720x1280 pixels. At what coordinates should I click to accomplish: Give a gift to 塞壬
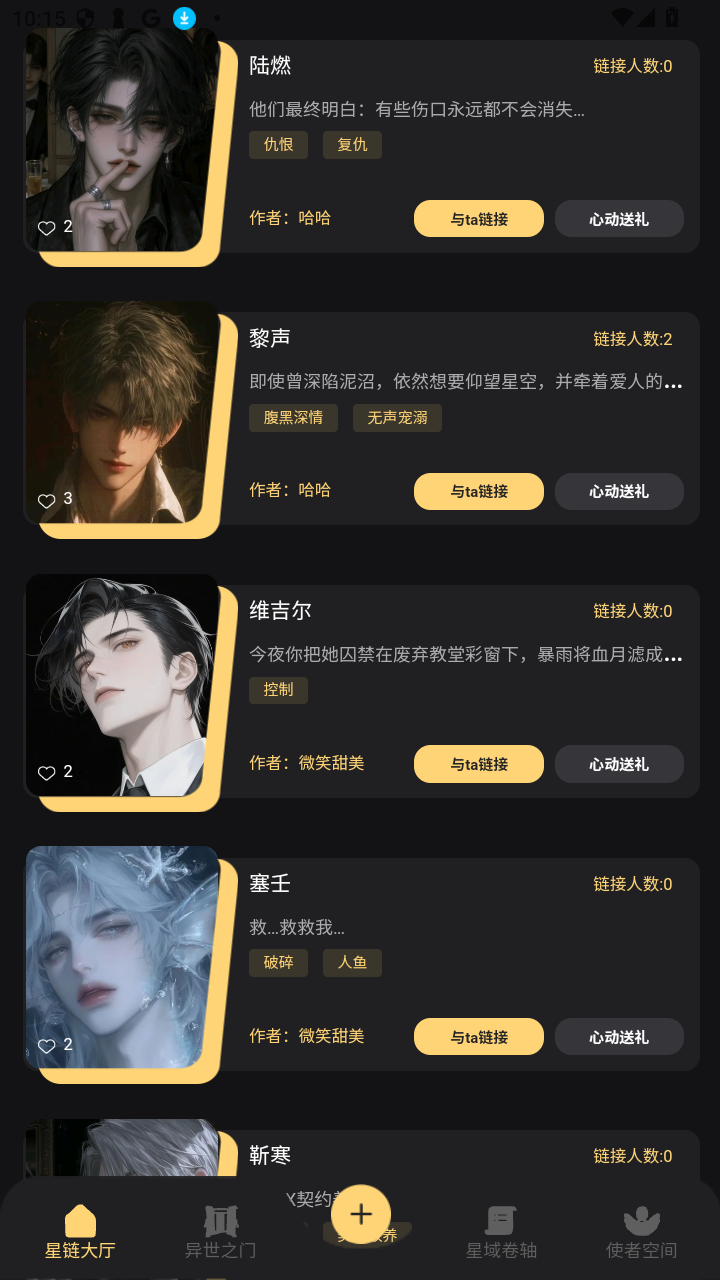[x=619, y=1037]
